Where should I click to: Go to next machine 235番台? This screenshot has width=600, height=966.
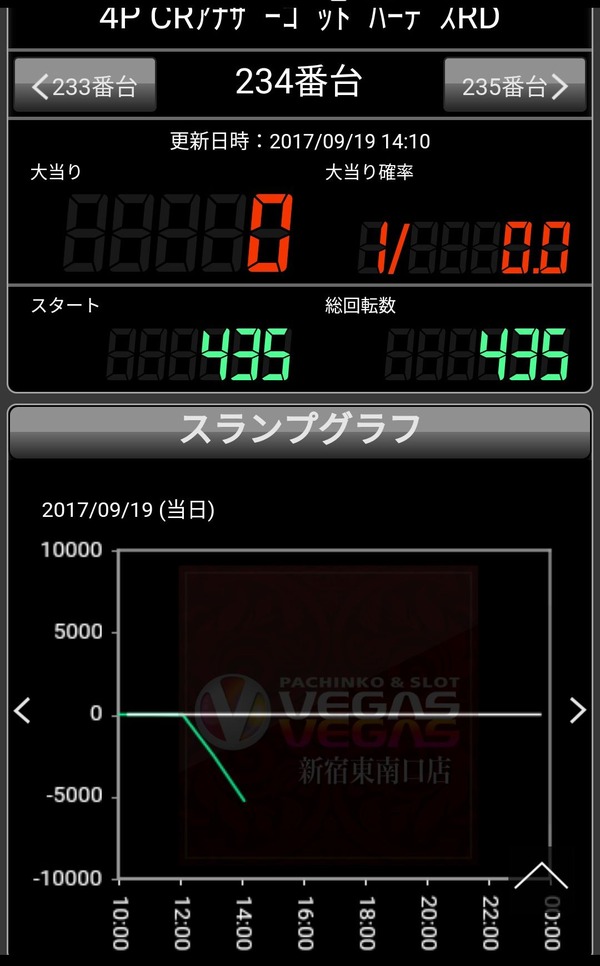(x=515, y=86)
